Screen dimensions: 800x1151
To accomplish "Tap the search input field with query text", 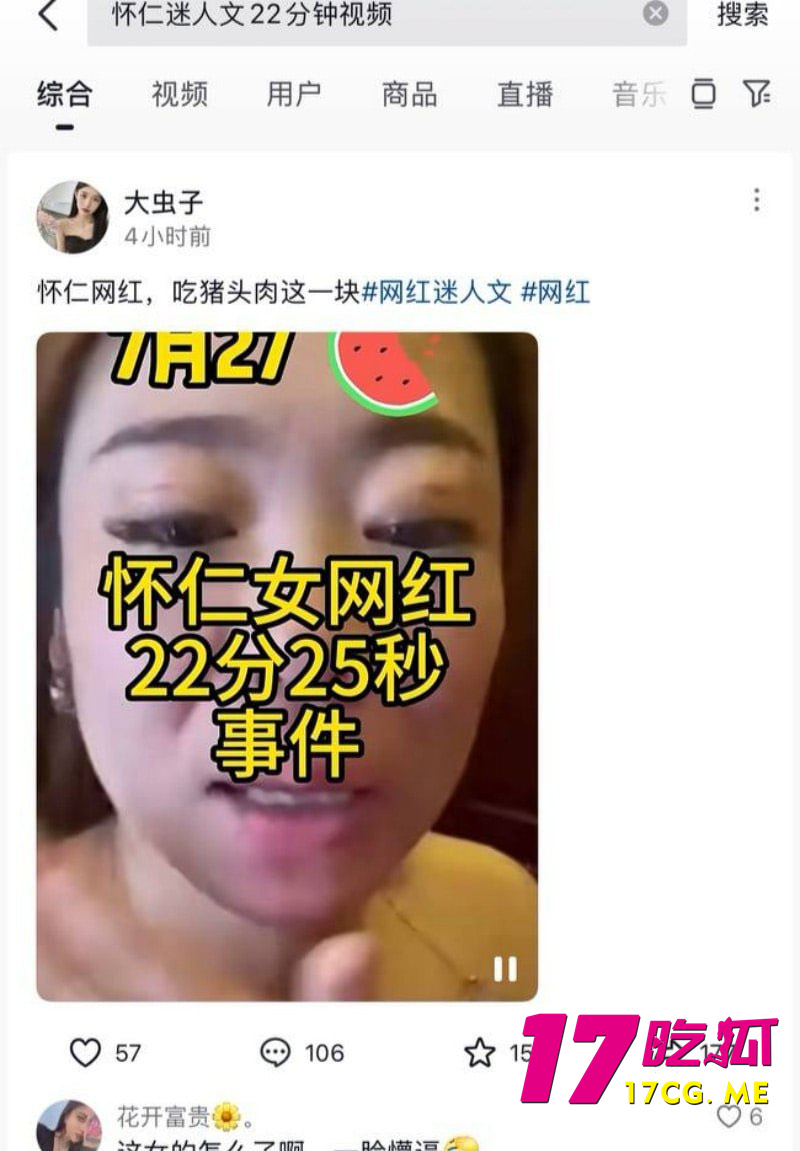I will point(360,15).
